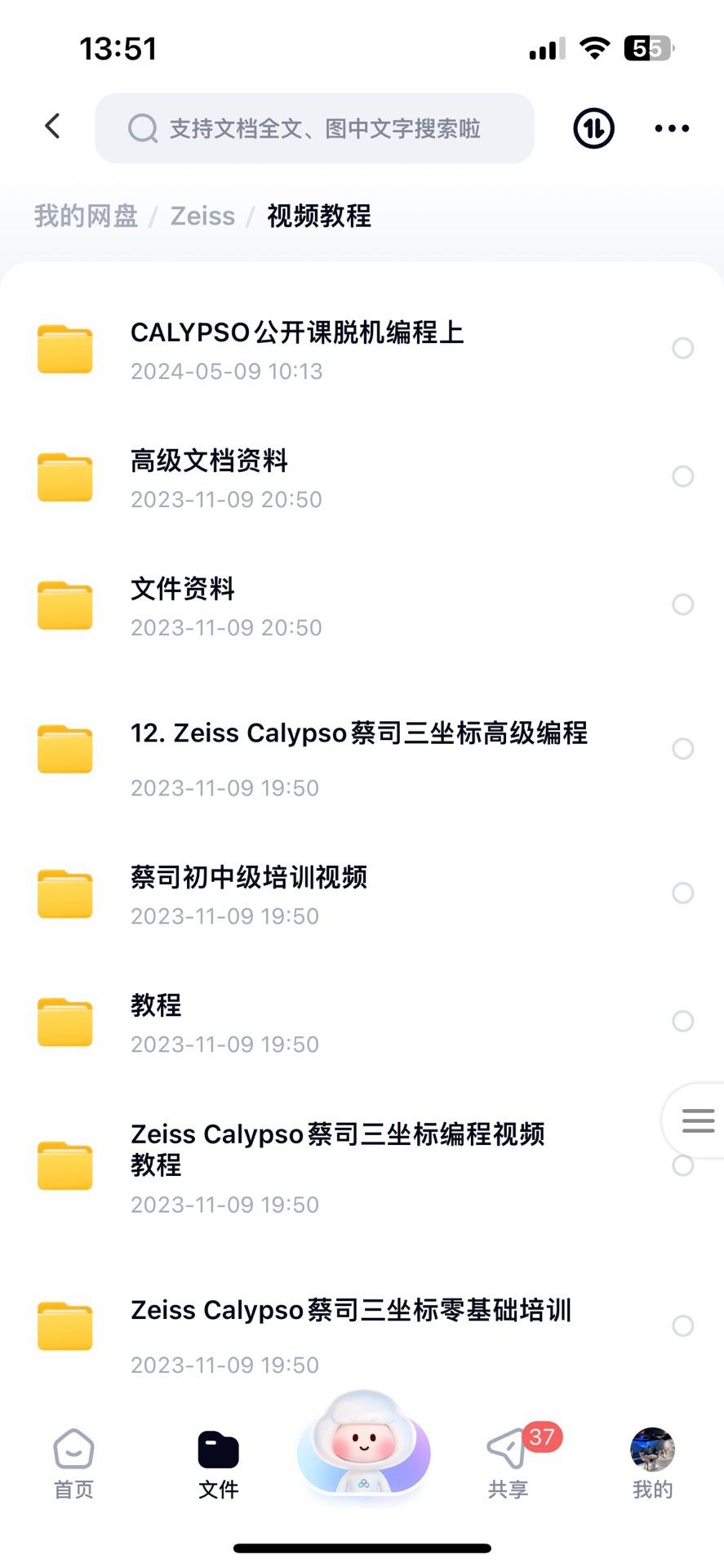Open the transfer list icon
Viewport: 724px width, 1568px height.
tap(593, 128)
